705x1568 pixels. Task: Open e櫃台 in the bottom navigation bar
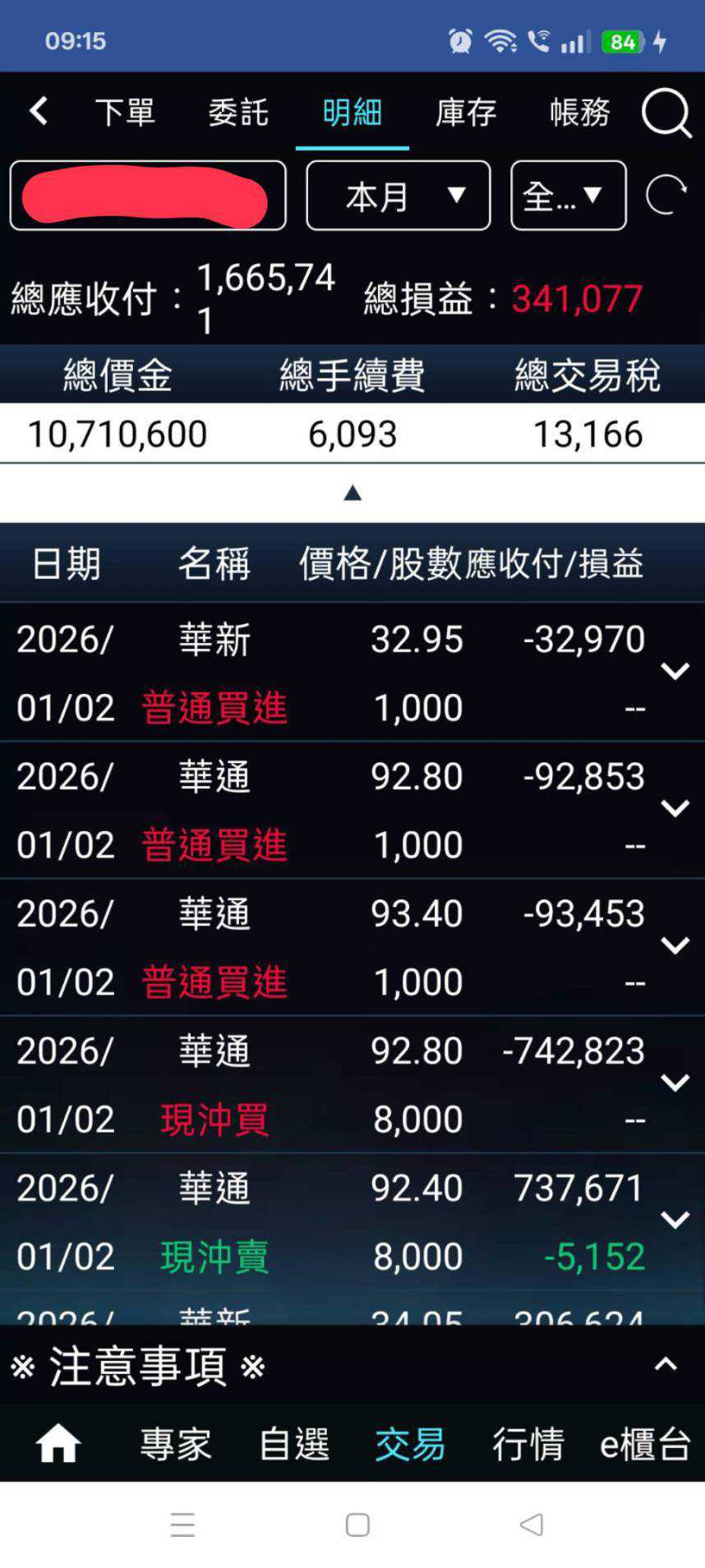point(642,1442)
